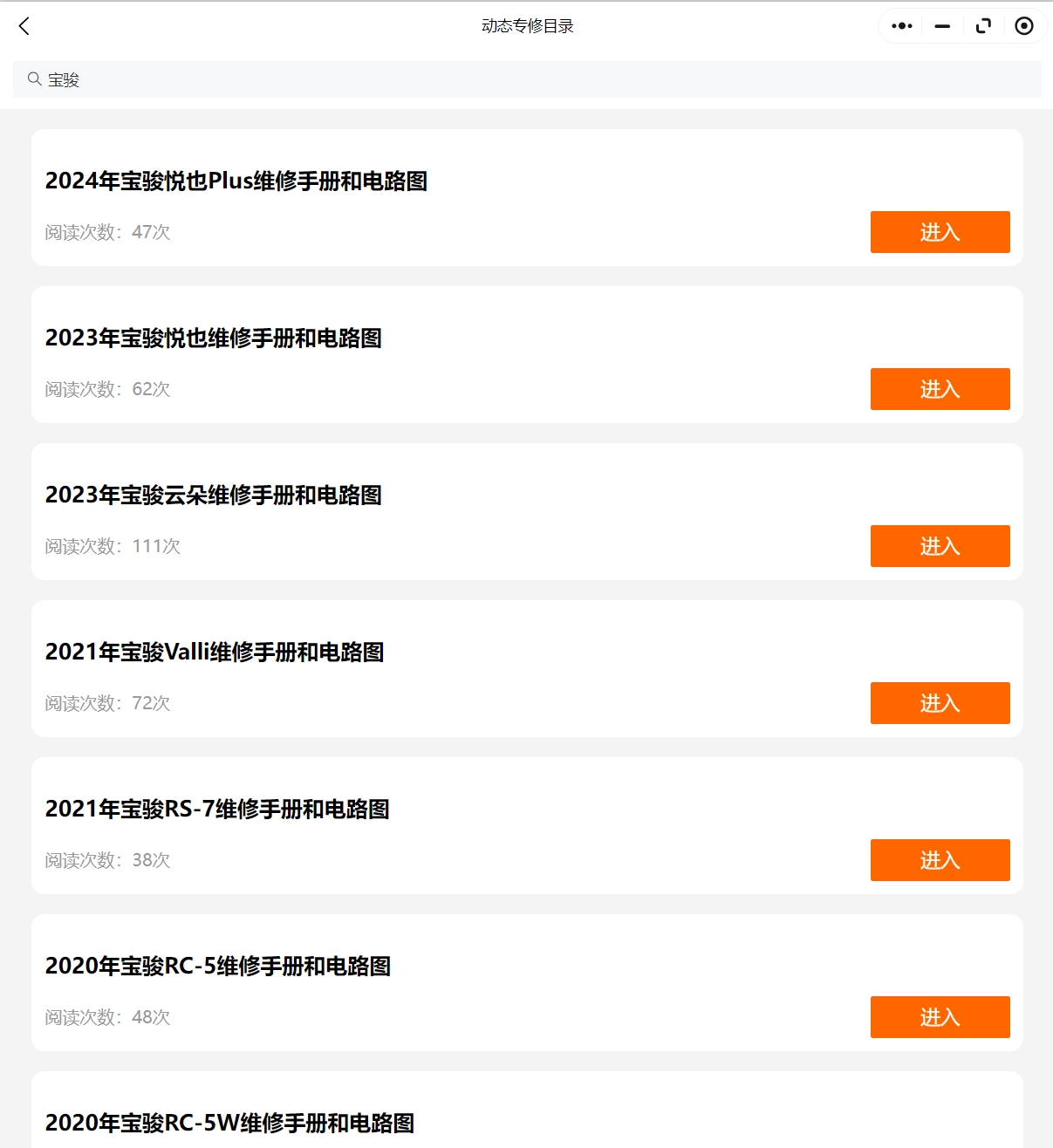Minimize the mini program window
The image size is (1053, 1148).
coord(941,26)
